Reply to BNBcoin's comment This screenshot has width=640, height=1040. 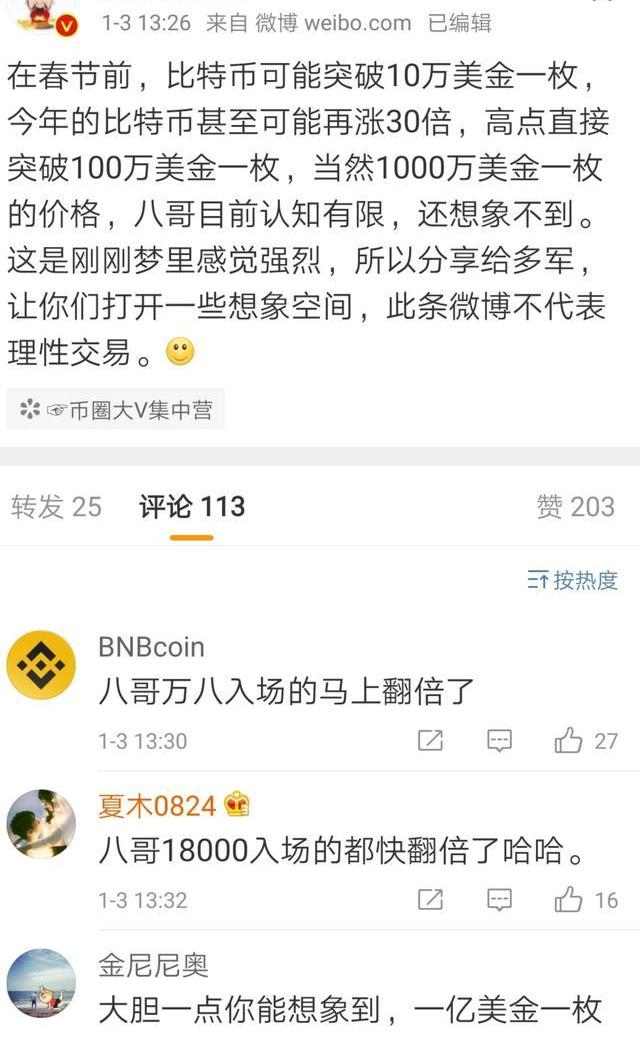[x=499, y=741]
